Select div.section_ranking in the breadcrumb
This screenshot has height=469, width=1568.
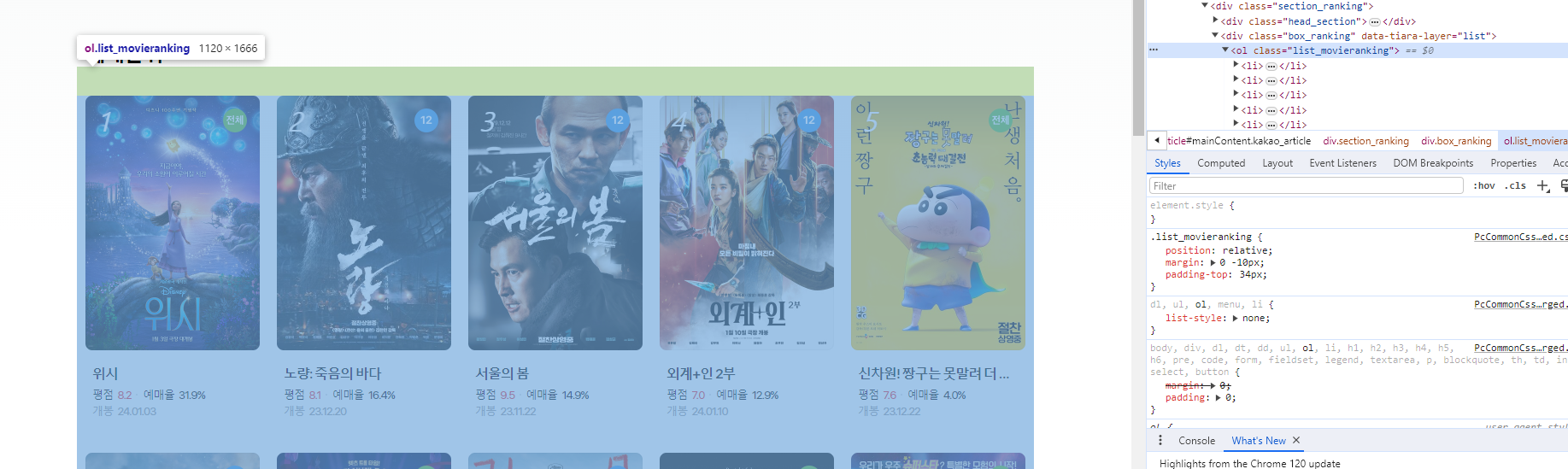[1365, 141]
